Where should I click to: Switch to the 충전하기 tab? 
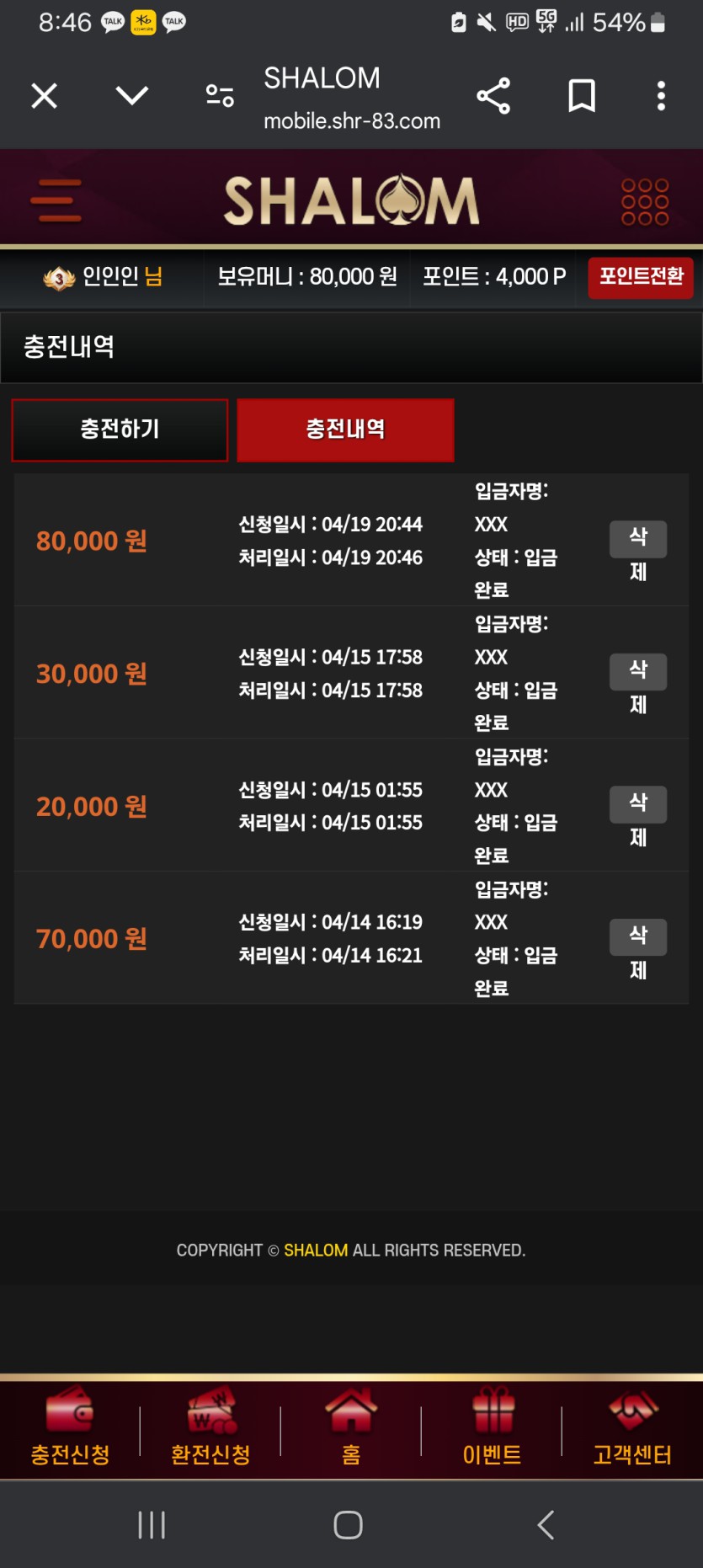[120, 429]
